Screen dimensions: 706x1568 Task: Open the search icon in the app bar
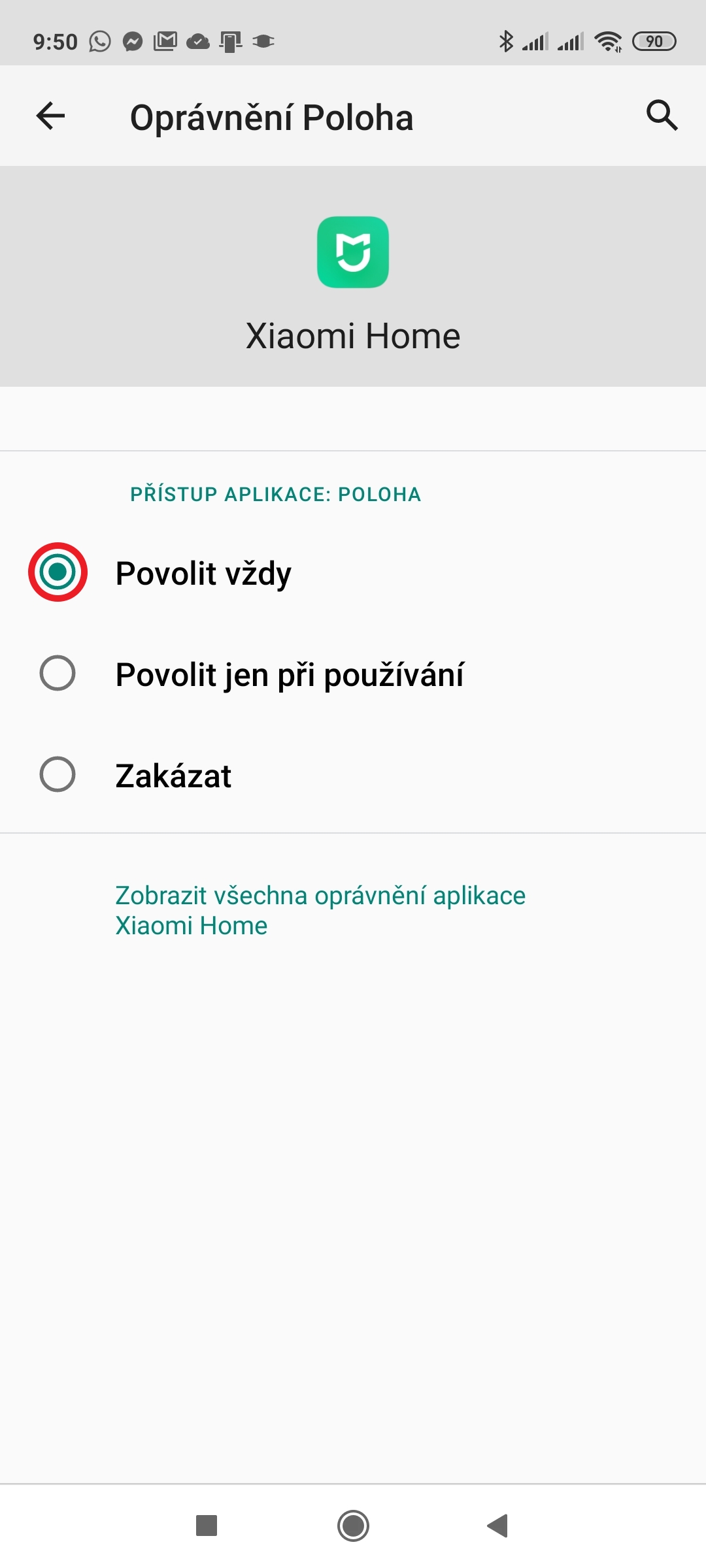[x=662, y=116]
